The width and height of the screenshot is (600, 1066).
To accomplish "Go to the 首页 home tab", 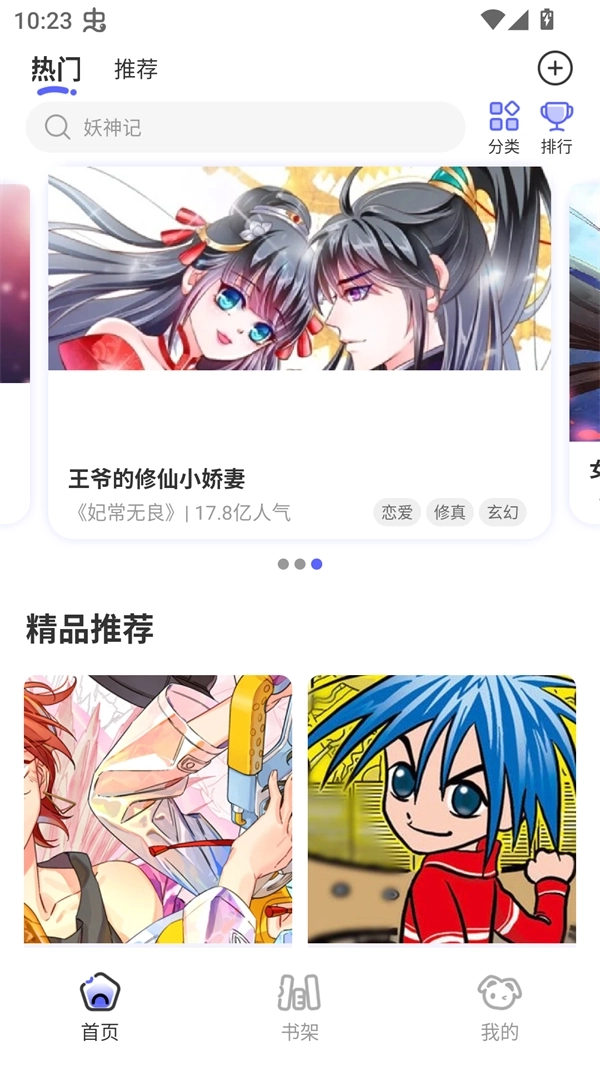I will coord(100,1008).
